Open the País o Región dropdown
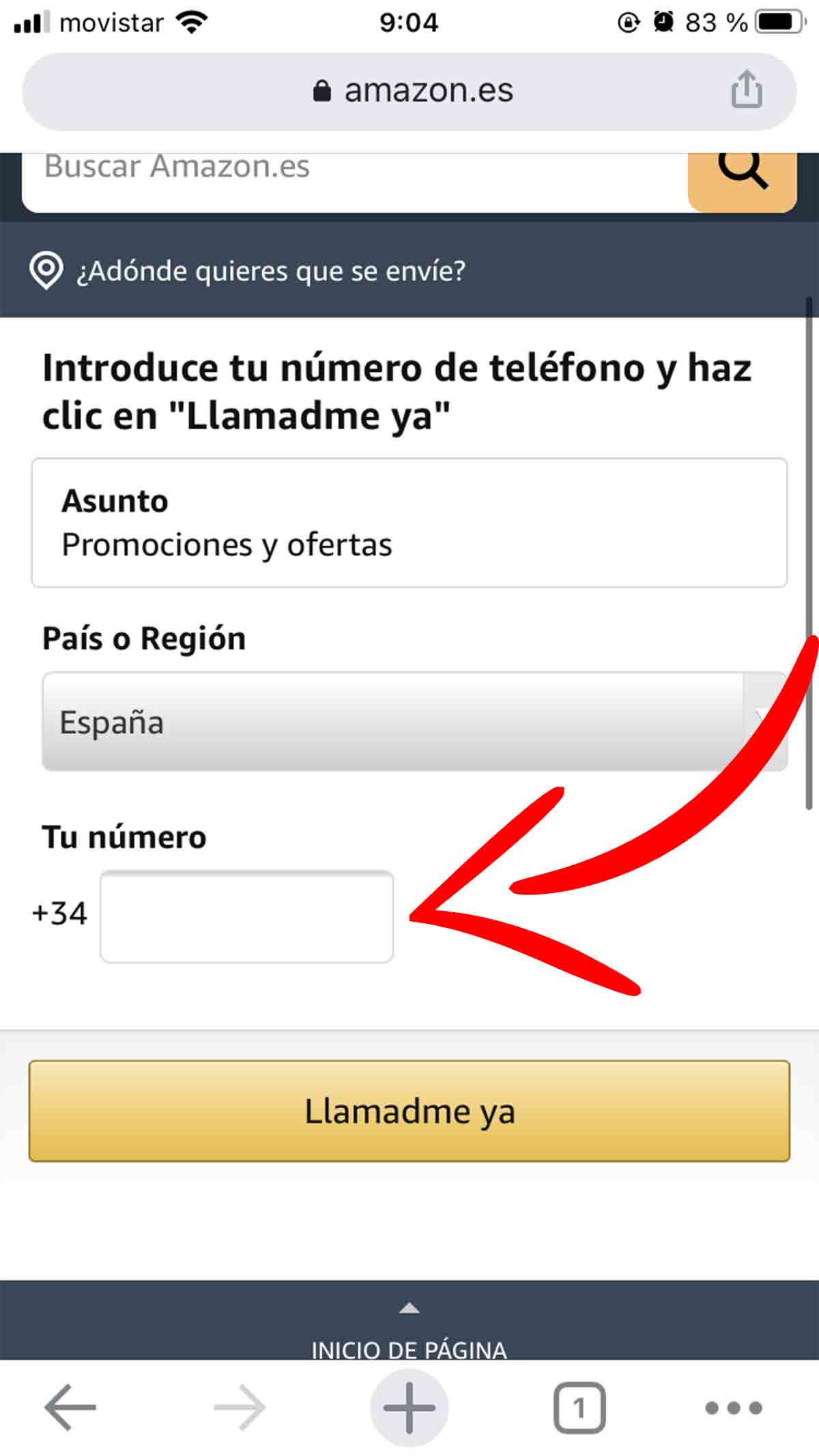 [414, 722]
